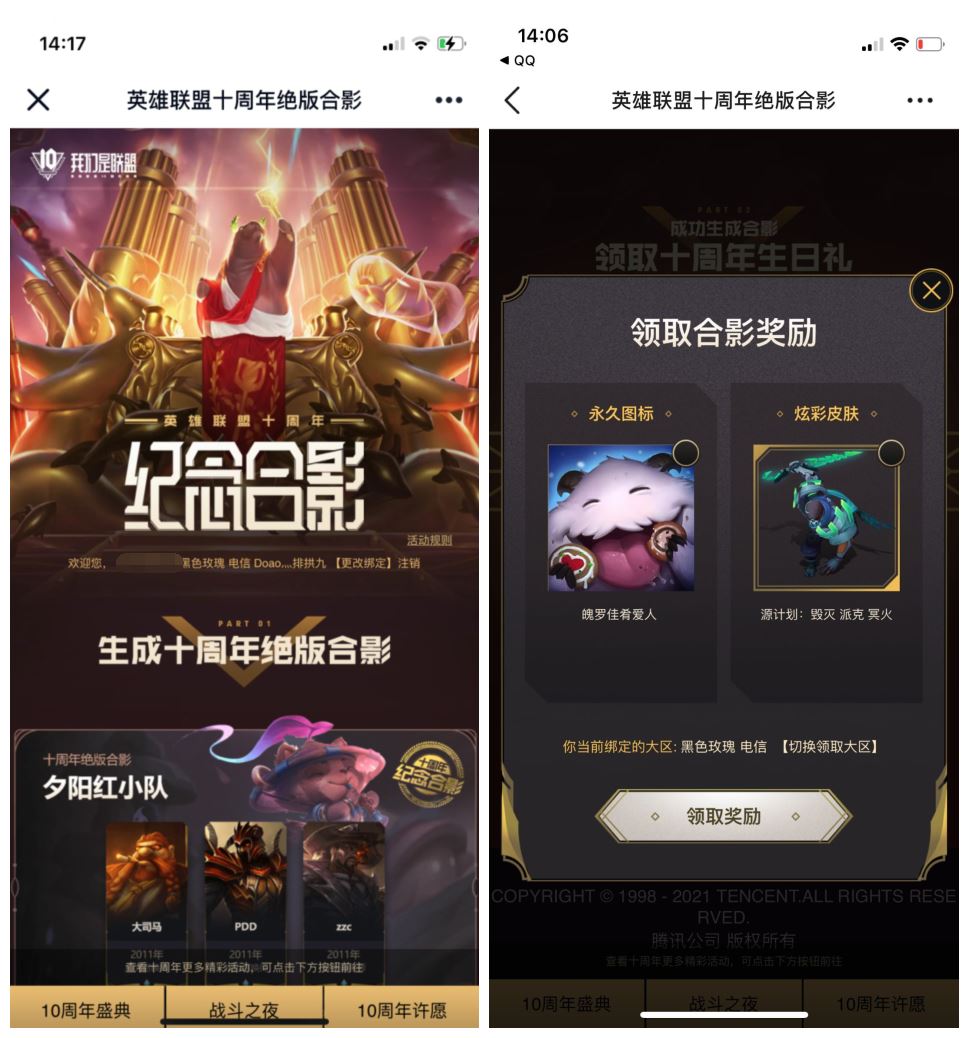969x1038 pixels.
Task: View the 活动规则 rules
Action: pos(430,541)
